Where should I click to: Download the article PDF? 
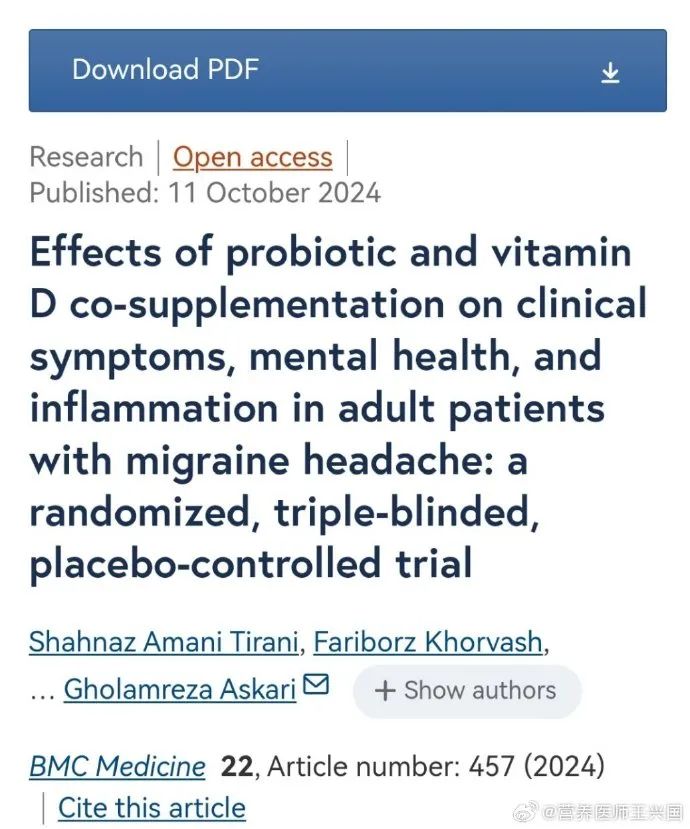(346, 70)
